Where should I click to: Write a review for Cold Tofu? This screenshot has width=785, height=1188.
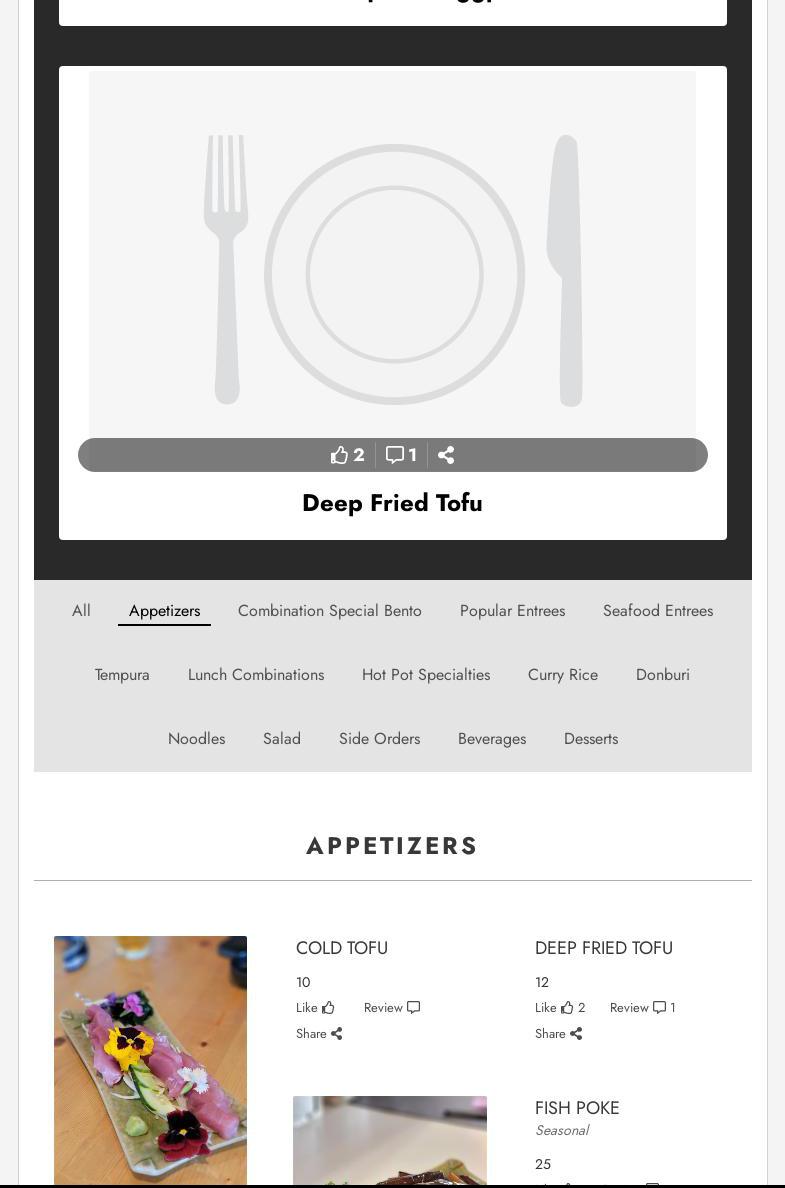click(391, 1008)
